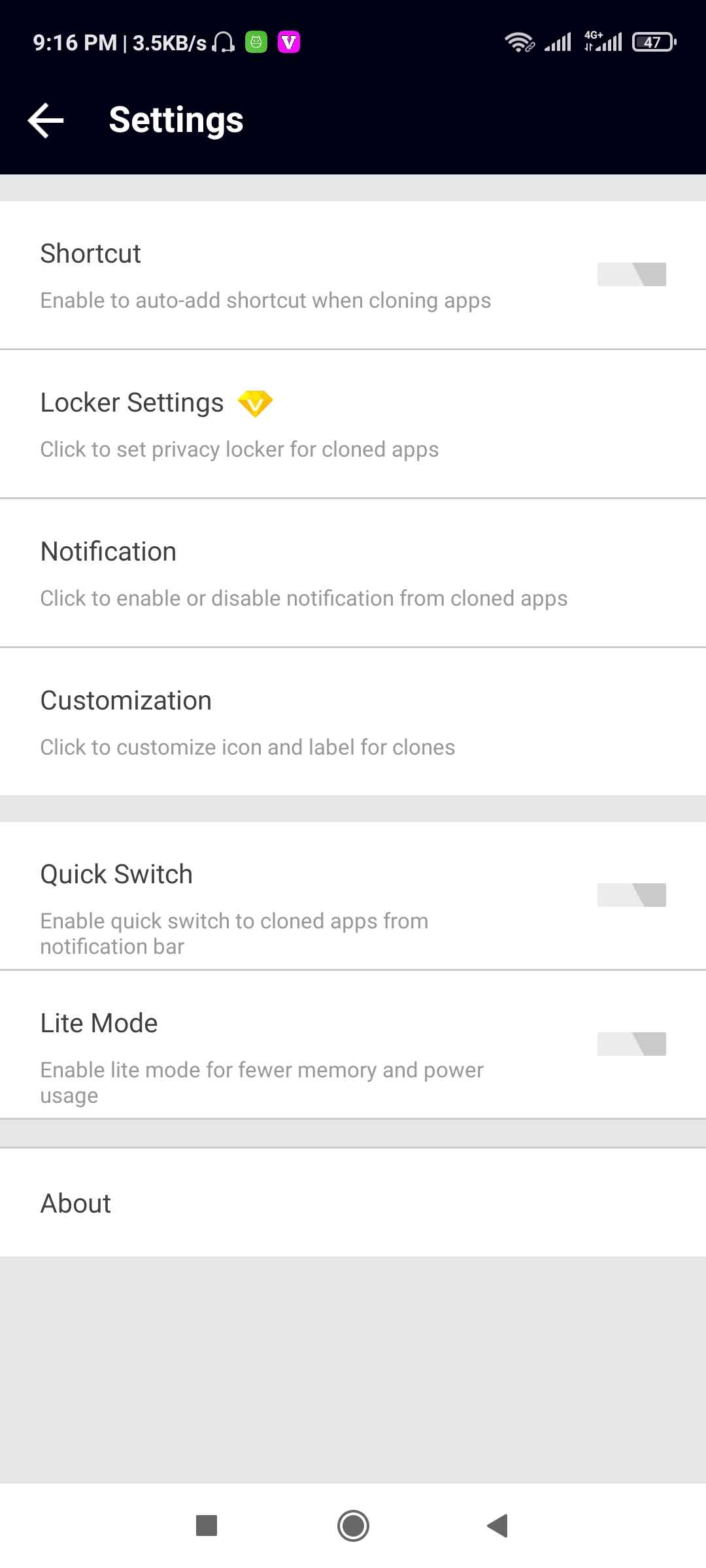
Task: Toggle the Shortcut switch
Action: [x=631, y=274]
